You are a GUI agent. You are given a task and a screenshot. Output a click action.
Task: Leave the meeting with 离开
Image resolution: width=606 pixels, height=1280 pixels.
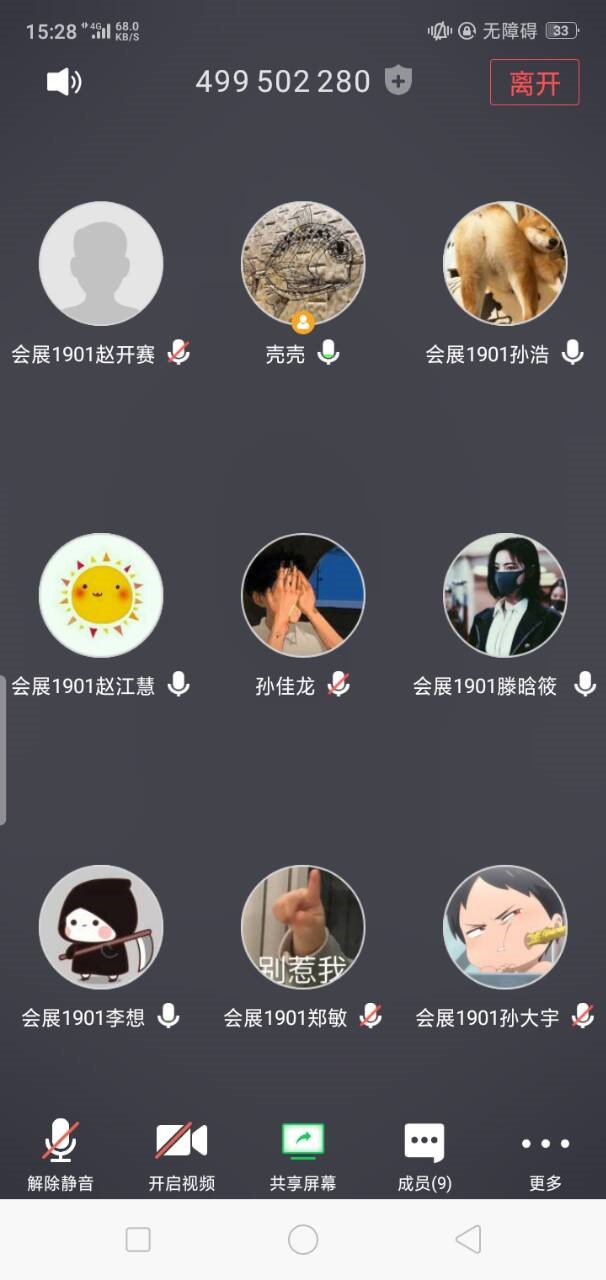click(x=534, y=83)
